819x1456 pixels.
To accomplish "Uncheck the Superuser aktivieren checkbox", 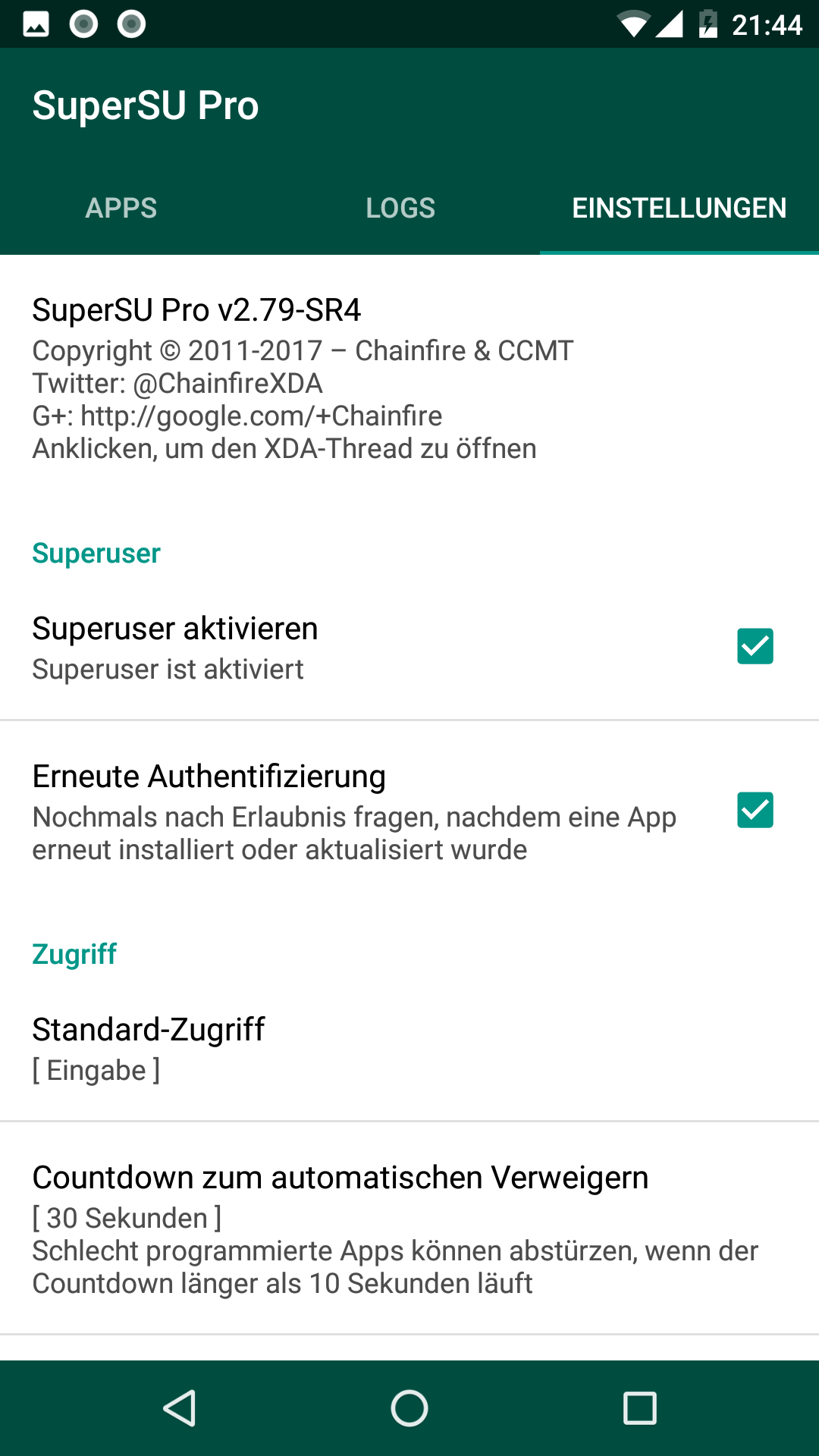I will pos(755,646).
